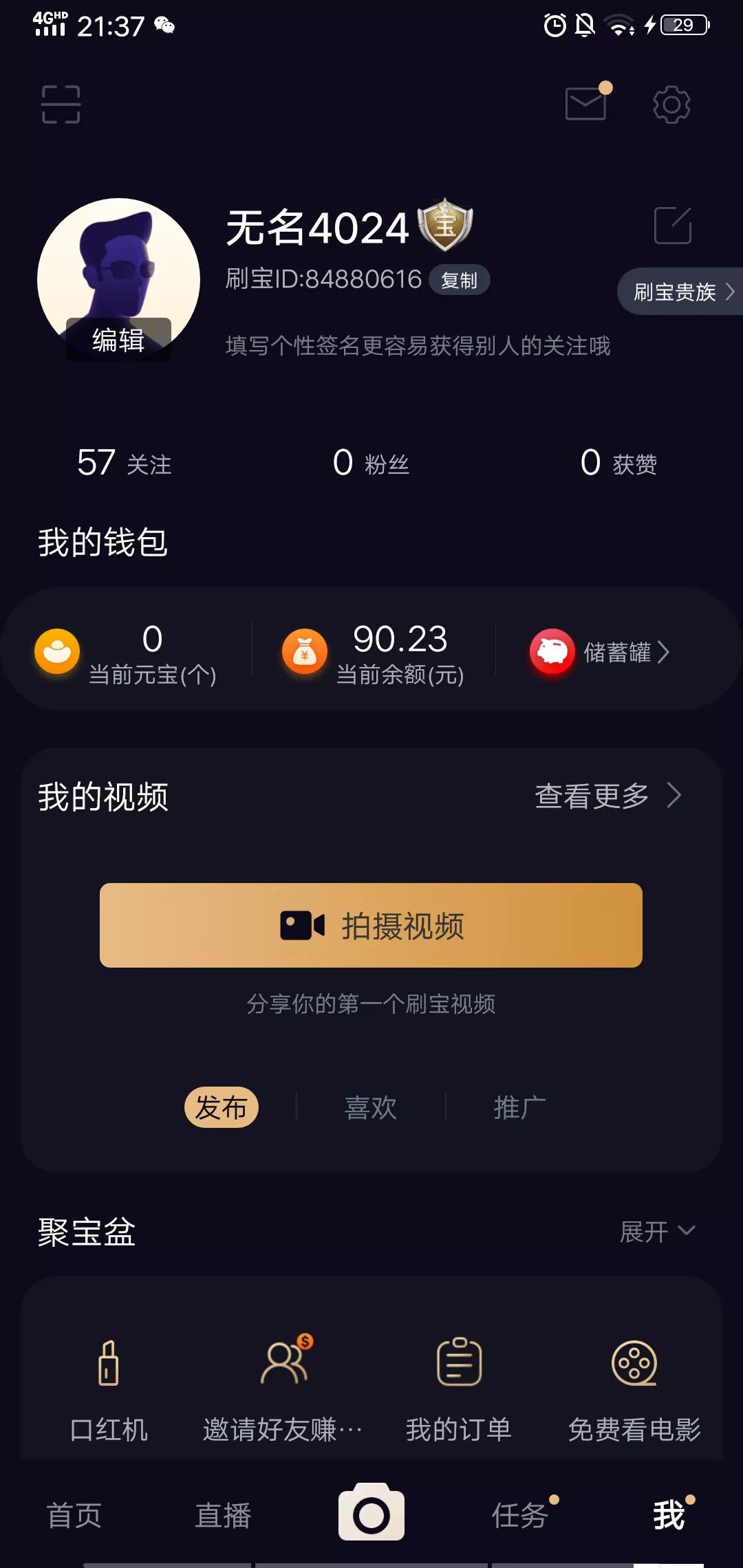Tap the central camera record icon
The width and height of the screenshot is (743, 1568).
tap(371, 1512)
